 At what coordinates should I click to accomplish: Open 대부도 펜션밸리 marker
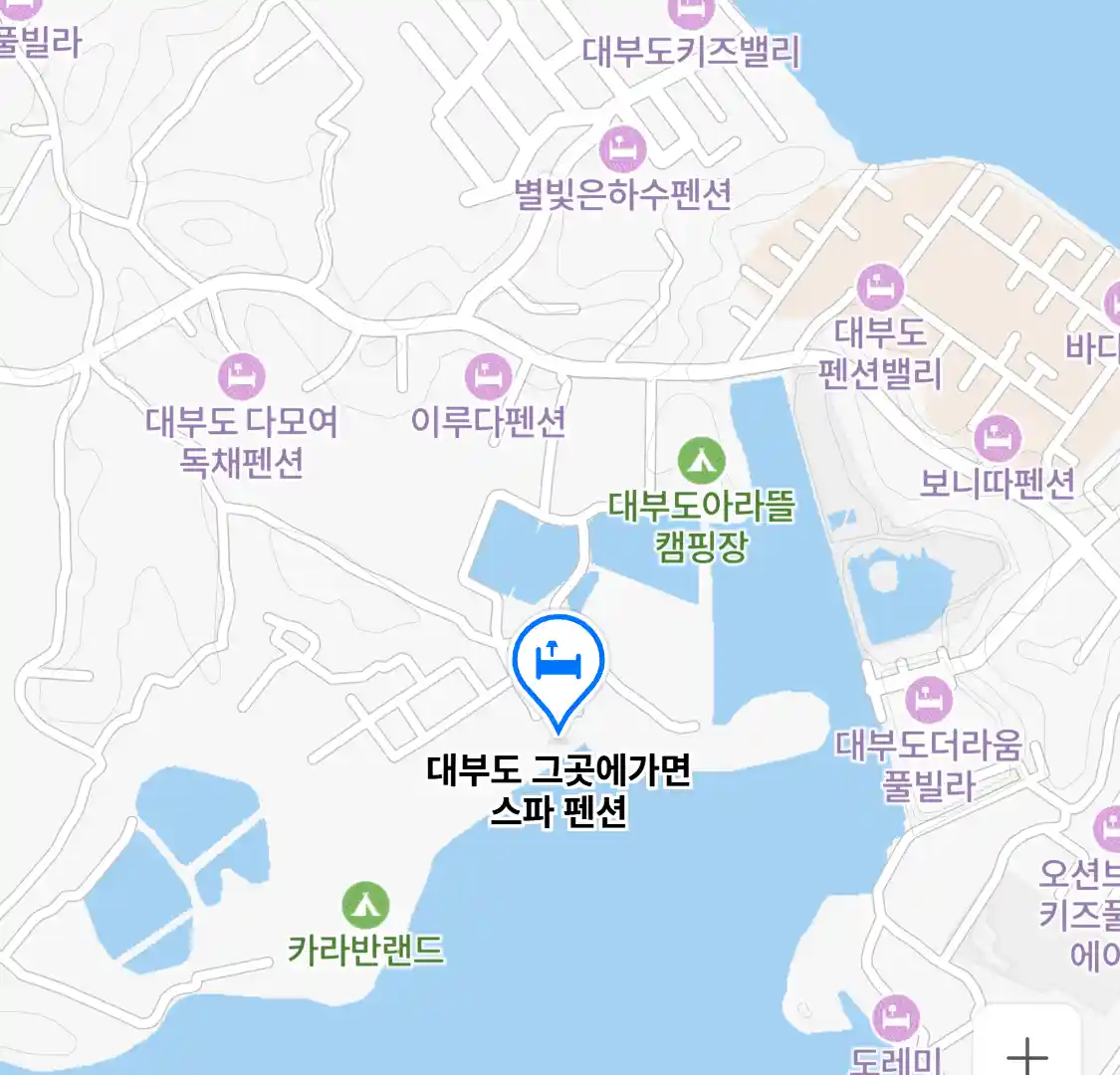tap(880, 290)
